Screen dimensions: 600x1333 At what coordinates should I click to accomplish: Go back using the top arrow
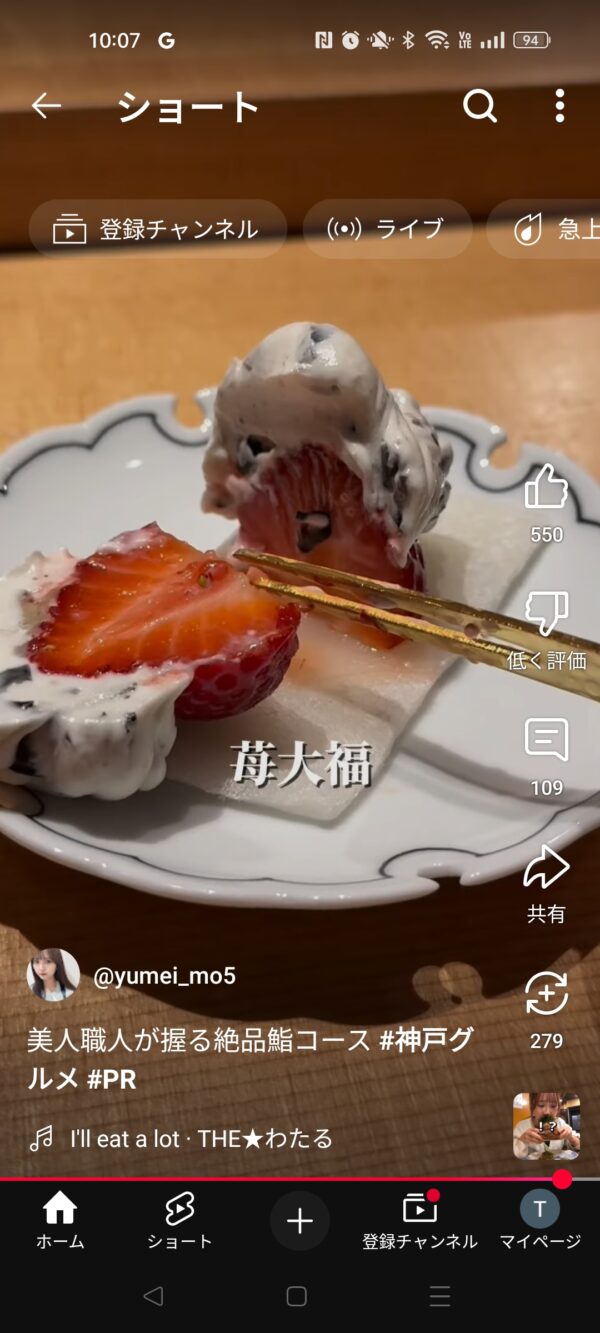[46, 106]
